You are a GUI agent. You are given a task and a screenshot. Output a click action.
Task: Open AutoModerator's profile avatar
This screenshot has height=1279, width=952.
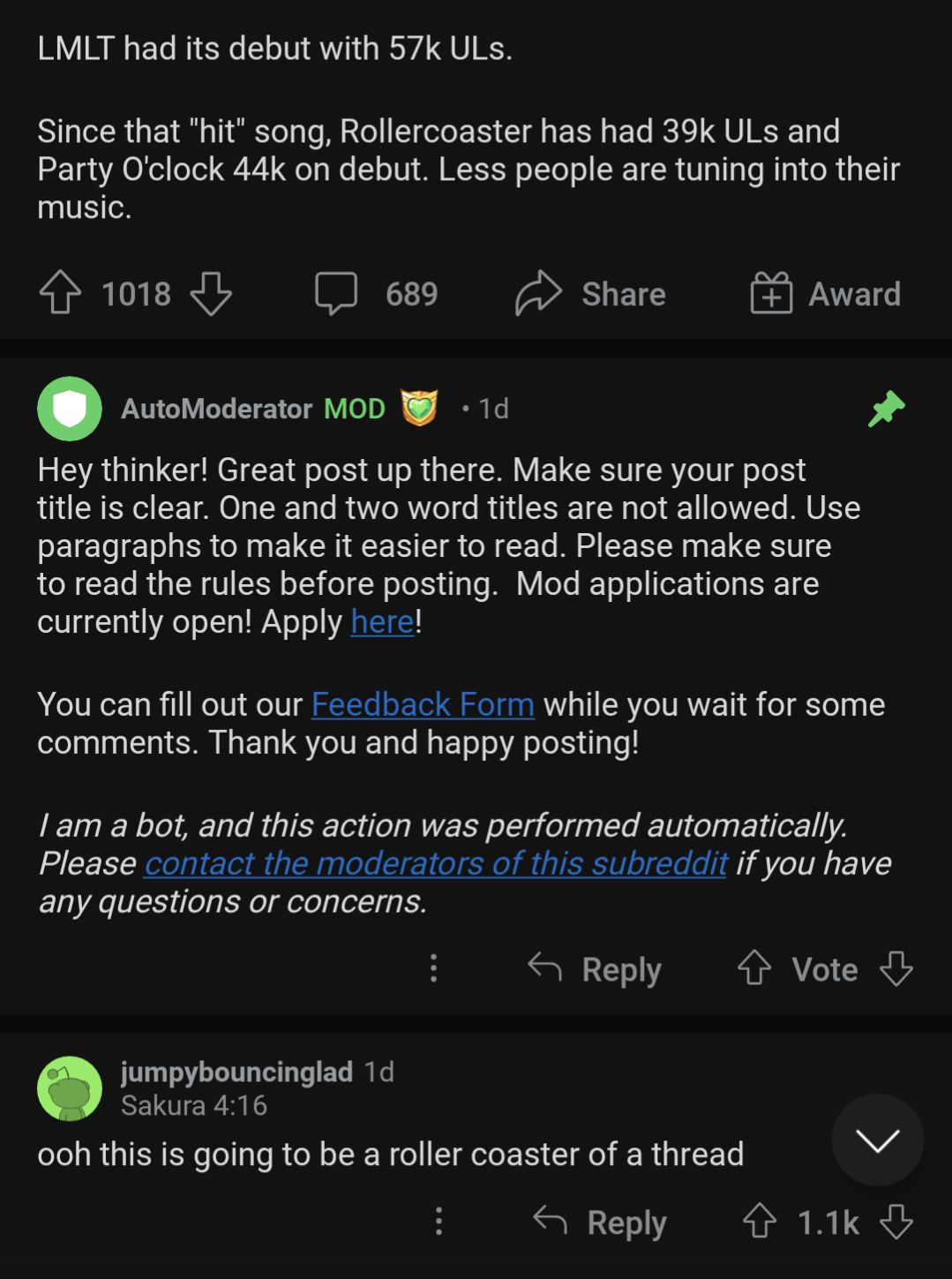point(70,409)
